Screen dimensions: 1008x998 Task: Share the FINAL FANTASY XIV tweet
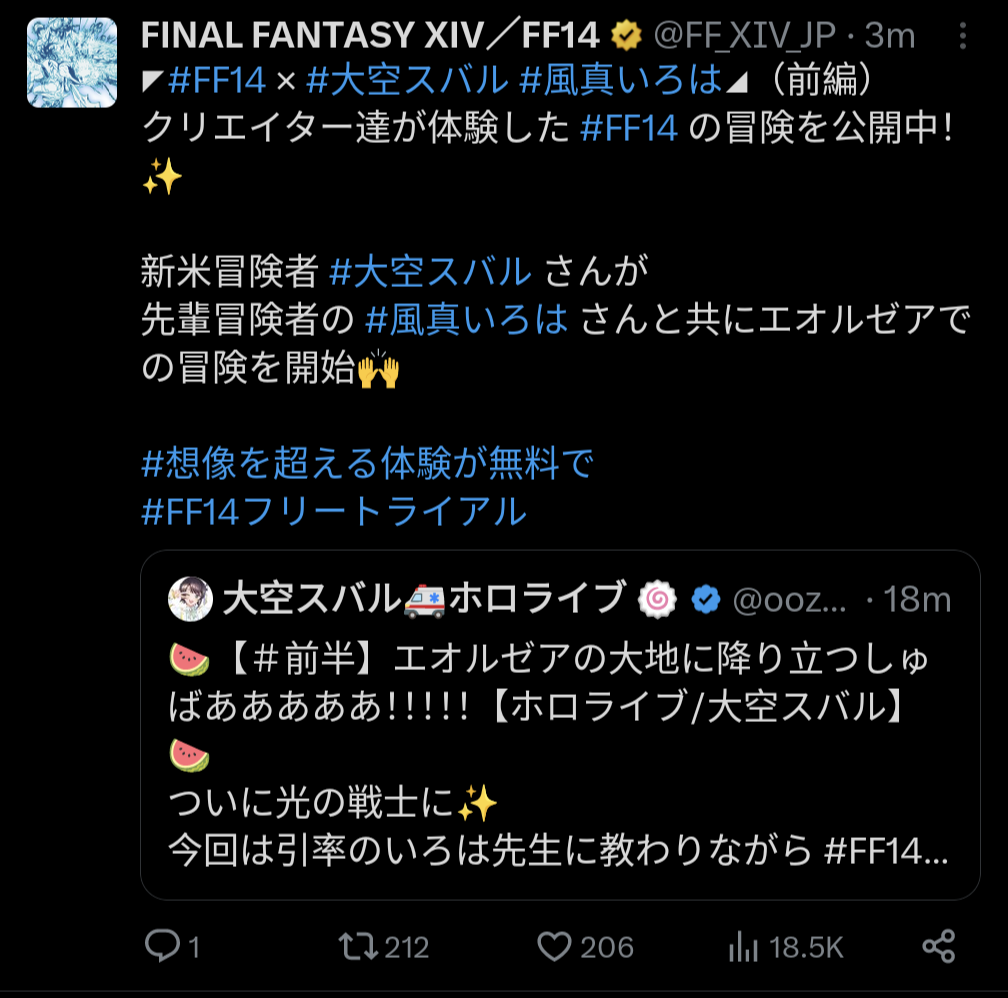point(938,946)
